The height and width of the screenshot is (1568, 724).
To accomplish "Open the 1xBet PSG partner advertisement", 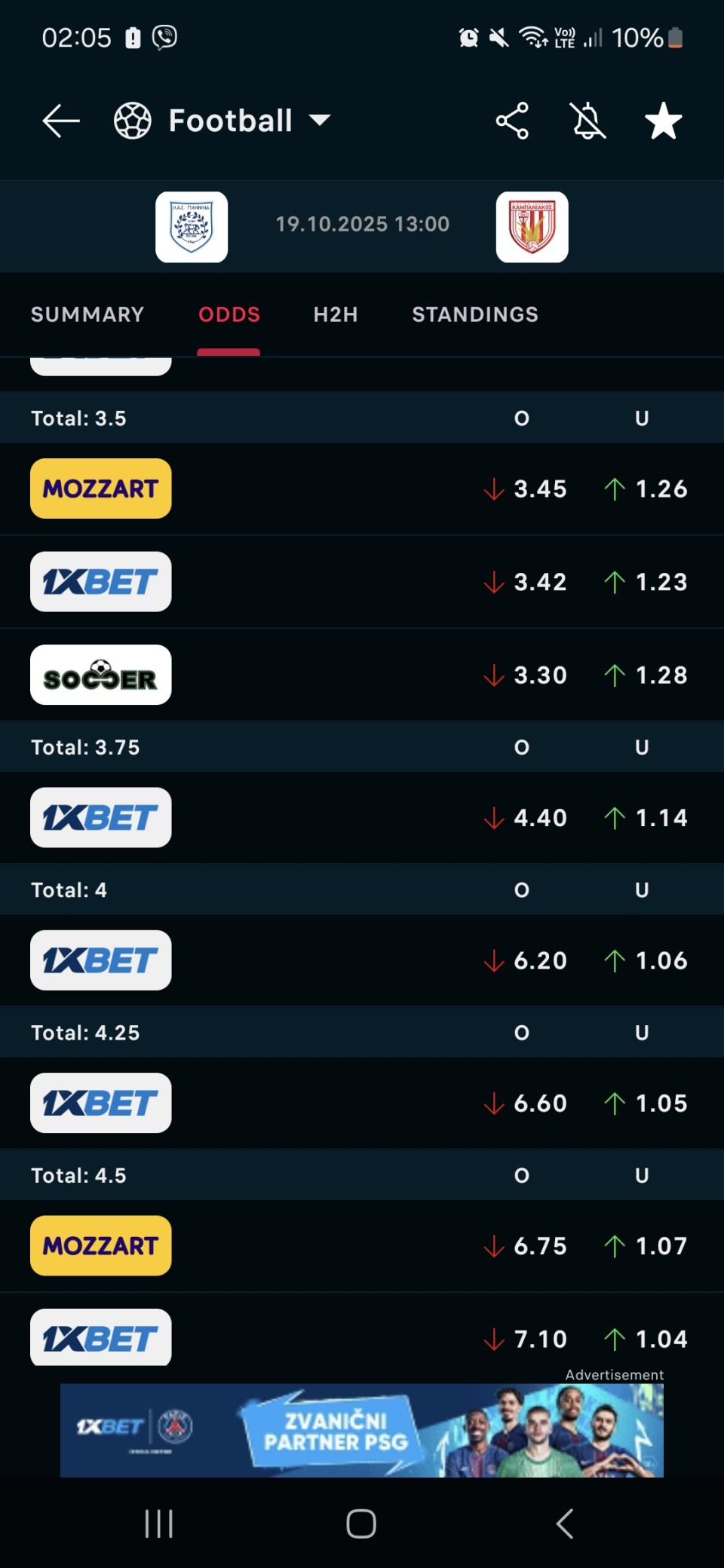I will pos(362,1430).
